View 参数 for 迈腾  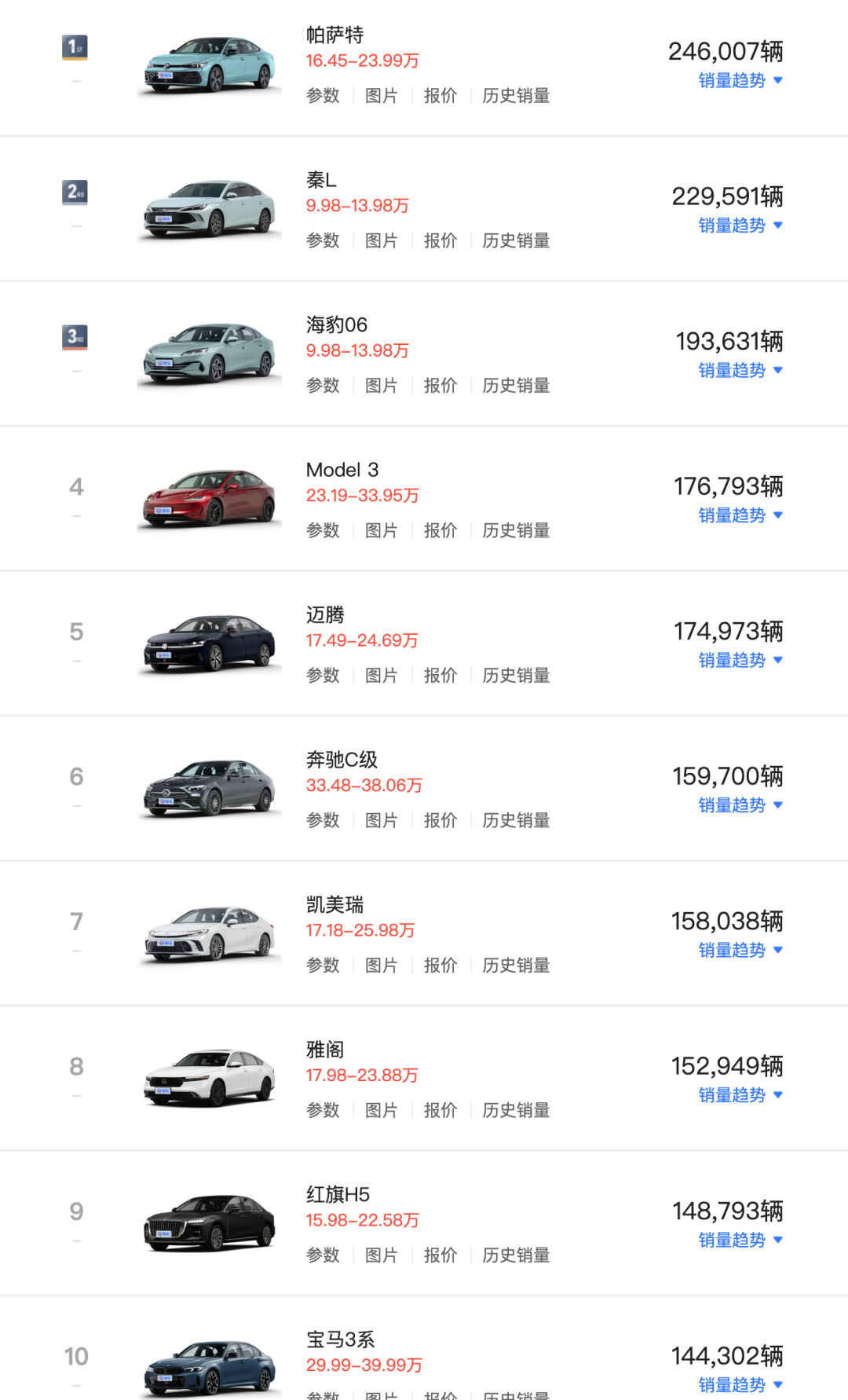pyautogui.click(x=323, y=676)
